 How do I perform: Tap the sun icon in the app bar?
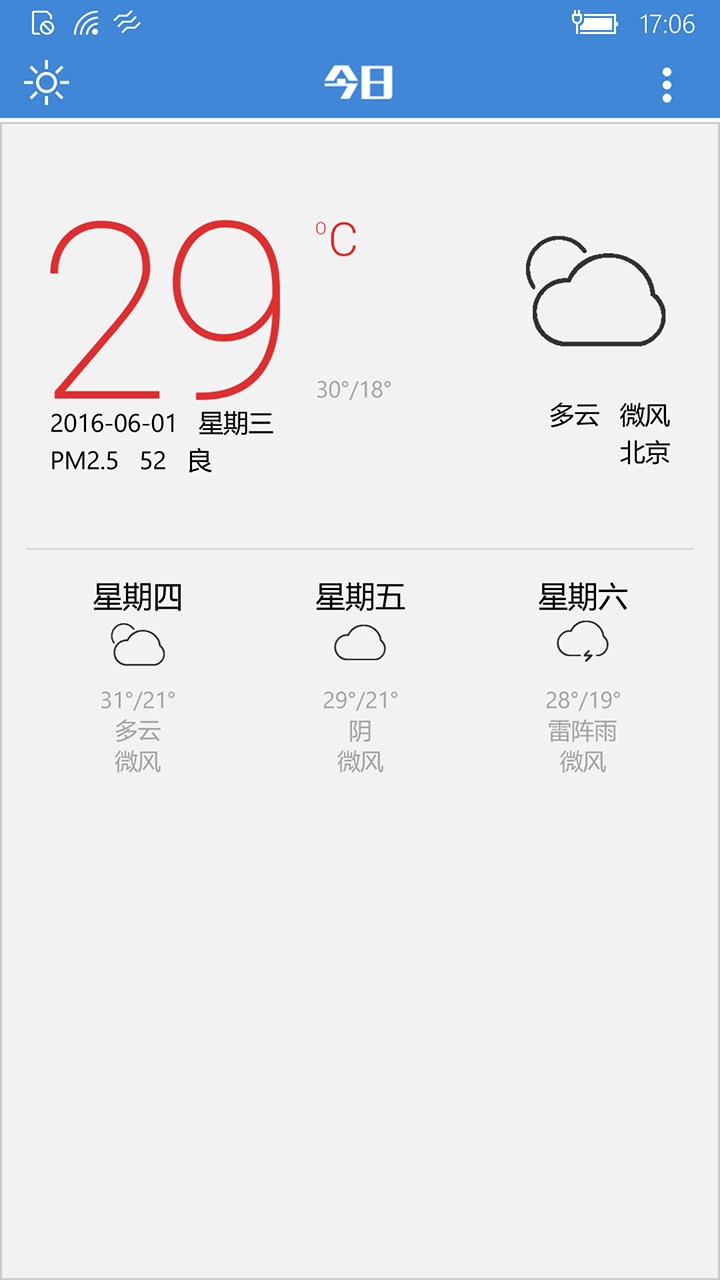pos(46,83)
